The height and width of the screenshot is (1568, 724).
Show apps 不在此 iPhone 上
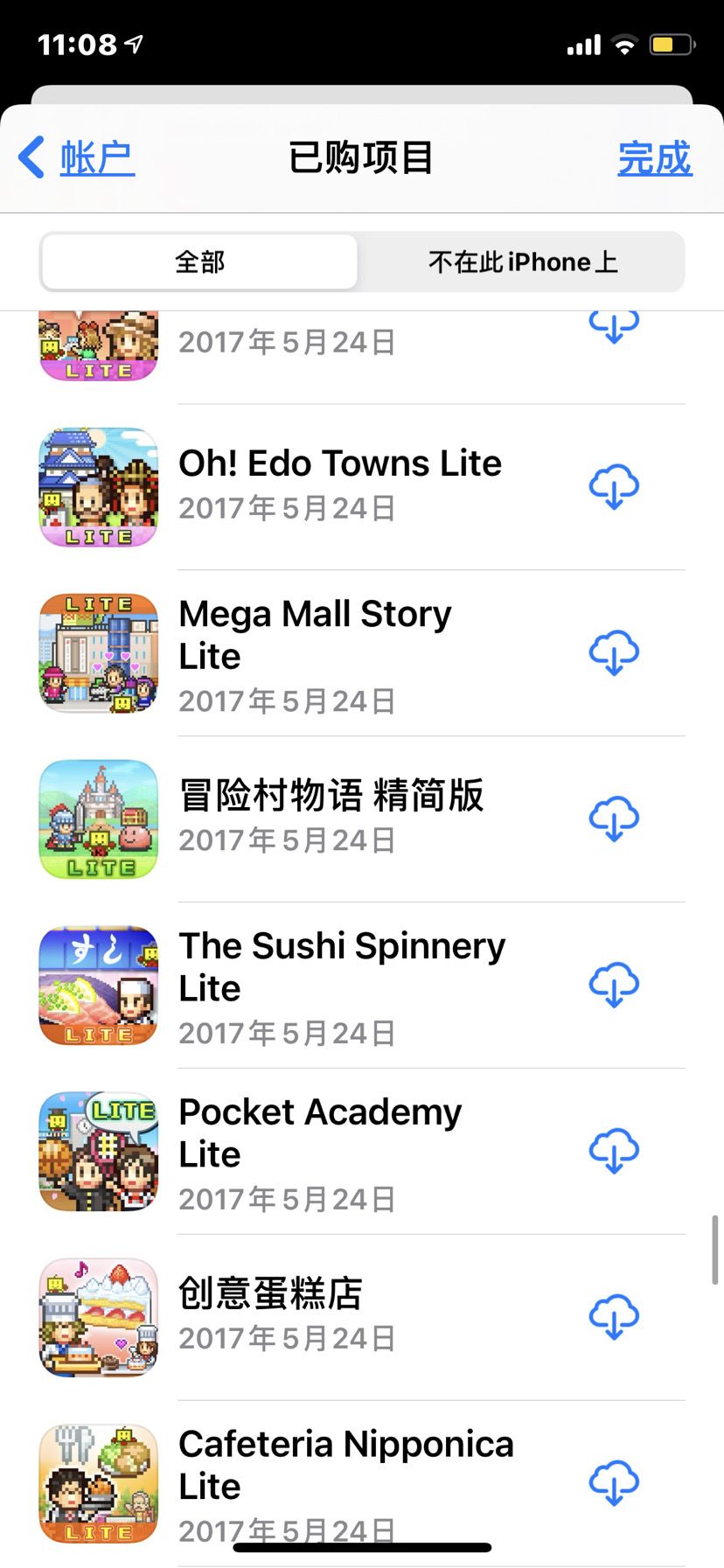522,261
